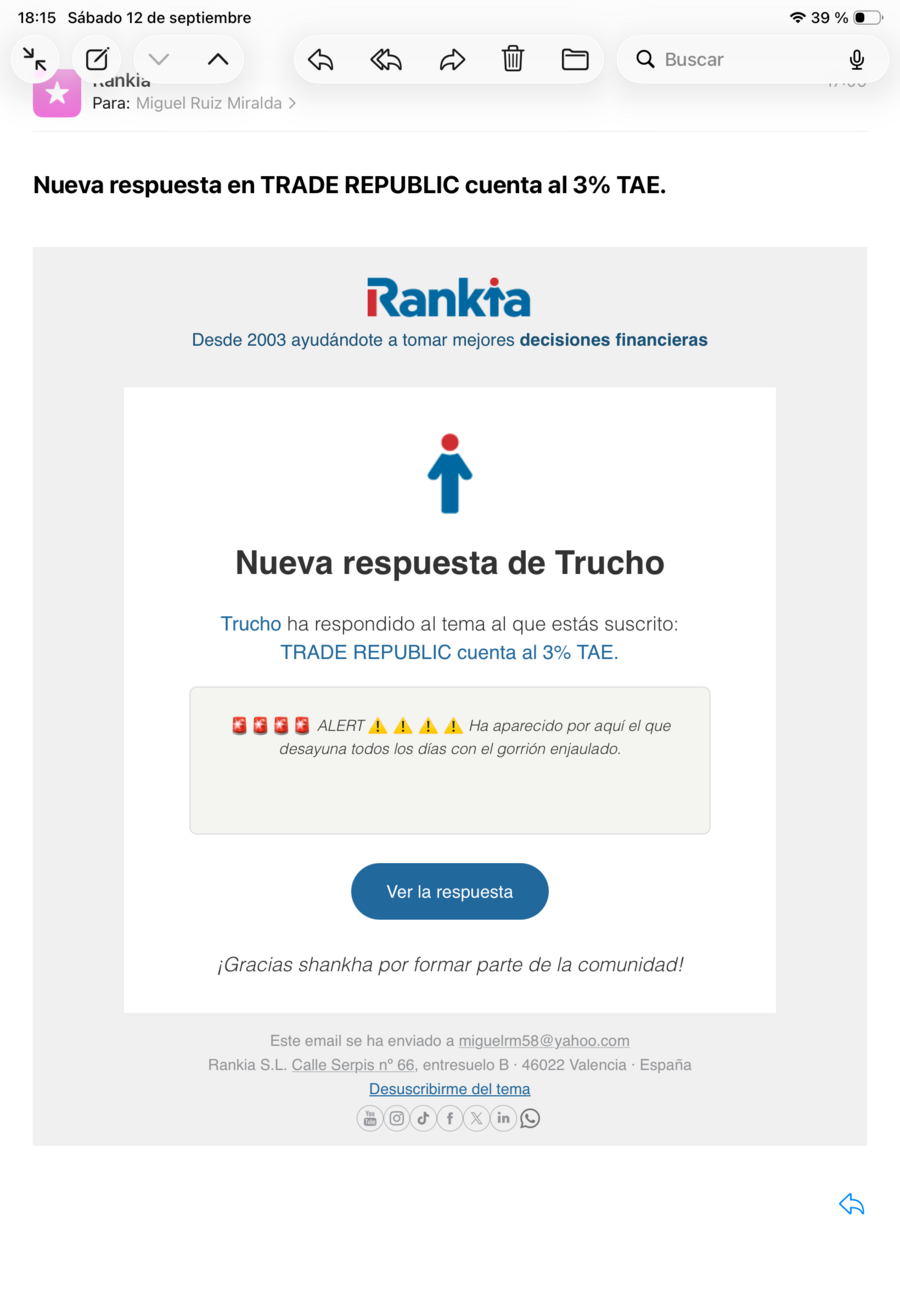Open Rankia's YouTube icon in footer
900x1295 pixels.
(370, 1118)
